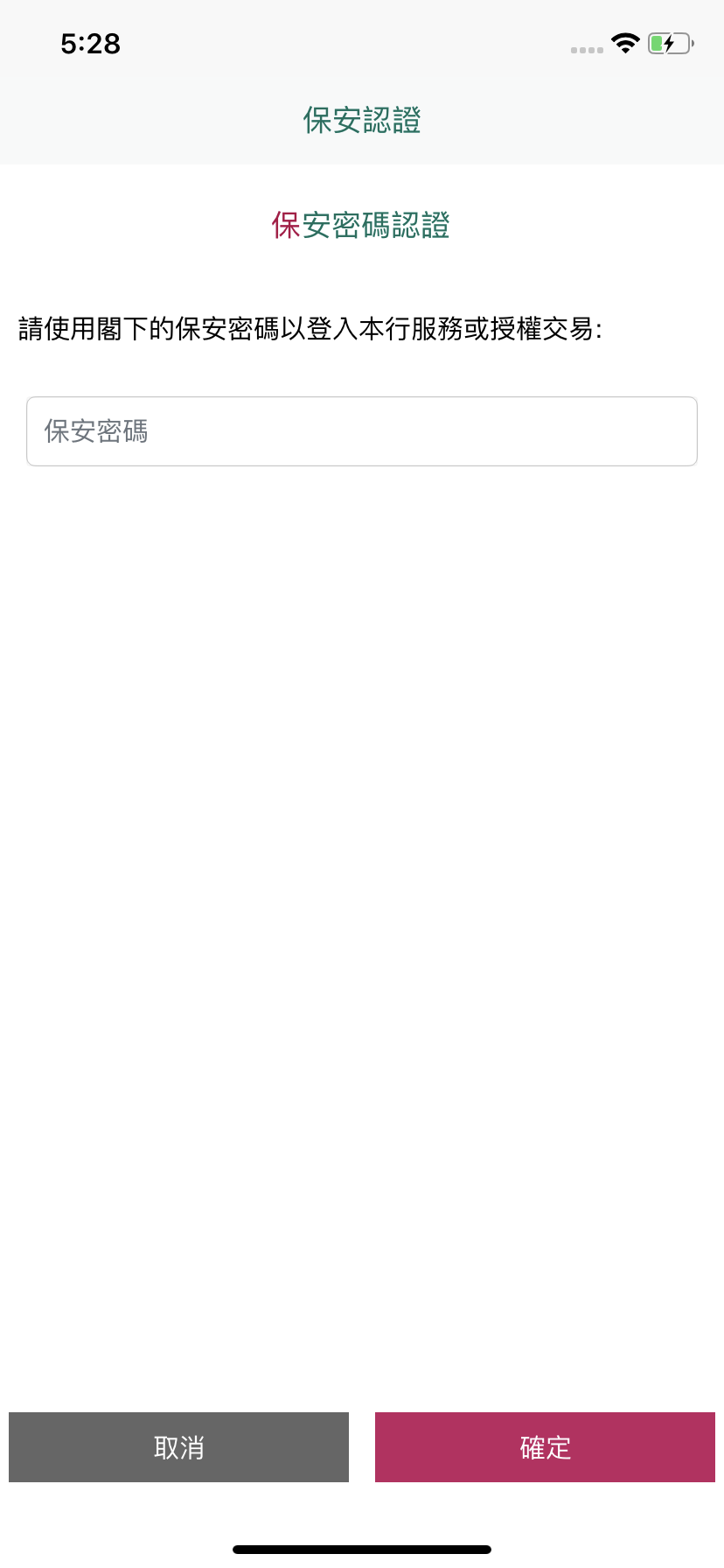The width and height of the screenshot is (724, 1568).
Task: Focus the 保安密碼 input field
Action: (362, 431)
